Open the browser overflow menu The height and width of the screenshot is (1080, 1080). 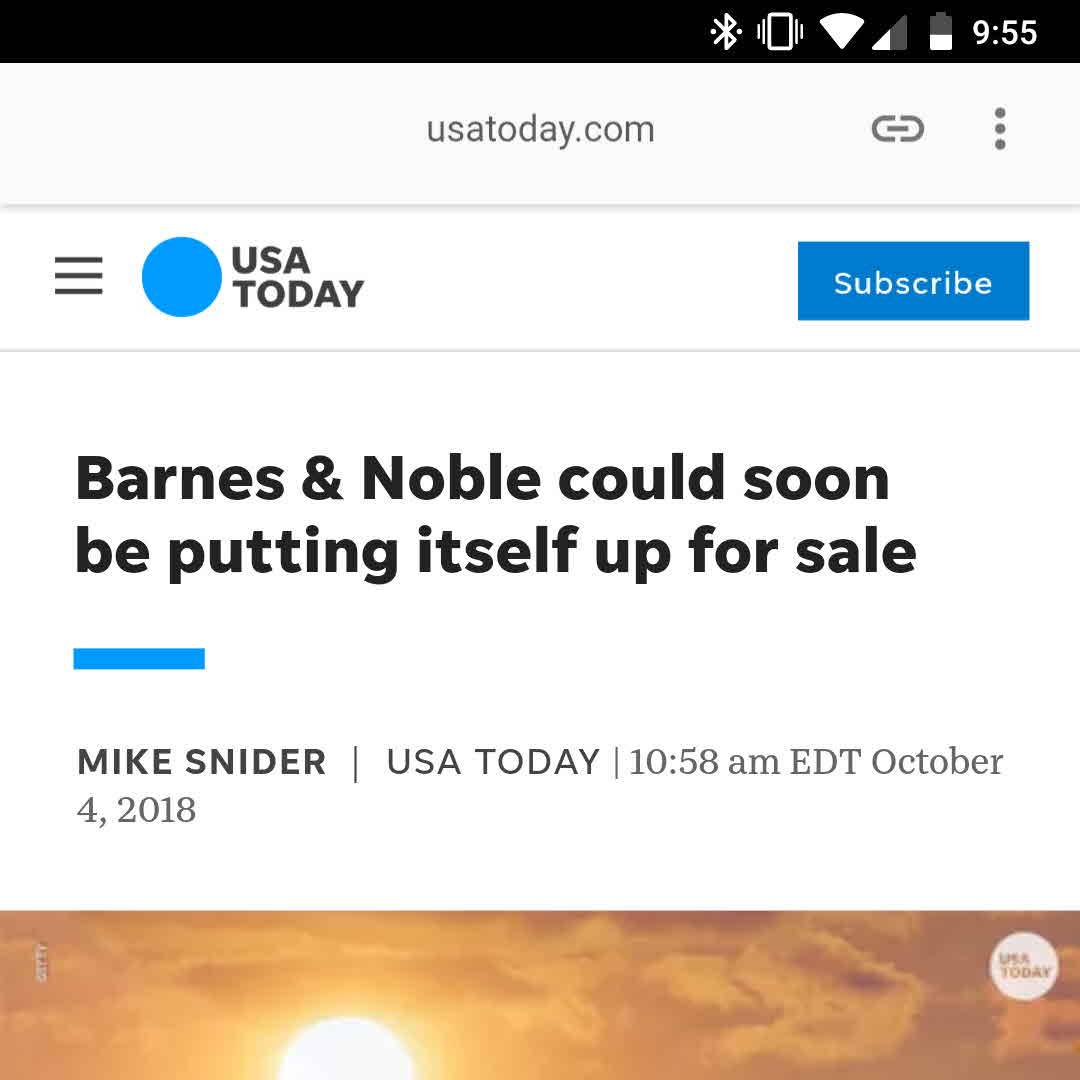(x=999, y=129)
